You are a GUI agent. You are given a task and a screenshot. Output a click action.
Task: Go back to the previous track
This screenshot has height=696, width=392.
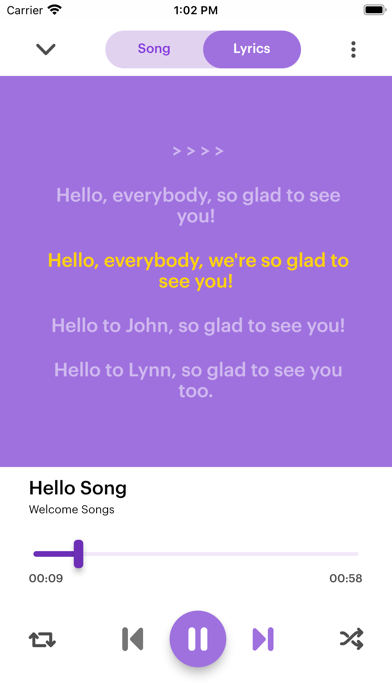pyautogui.click(x=133, y=639)
